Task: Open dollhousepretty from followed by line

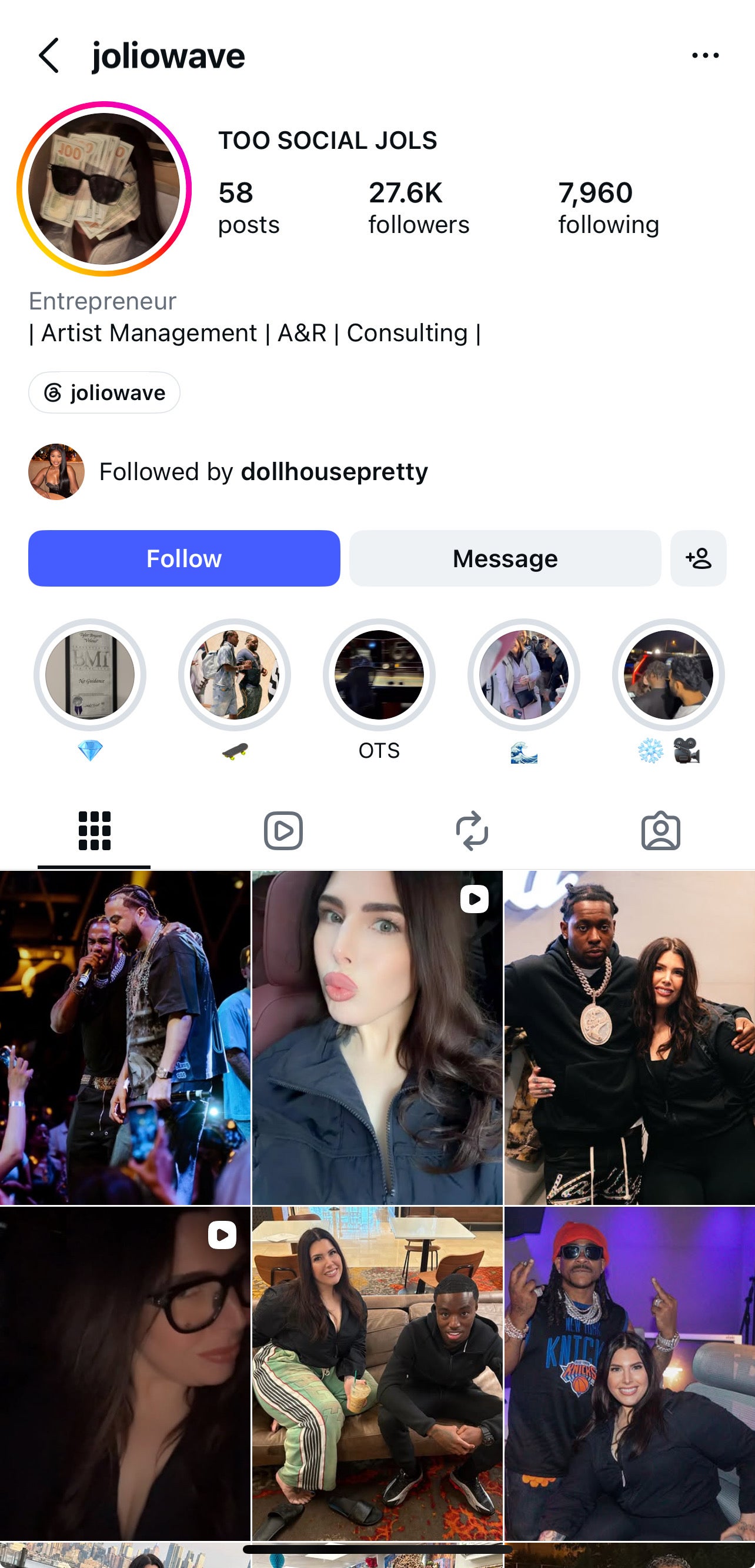Action: [335, 472]
